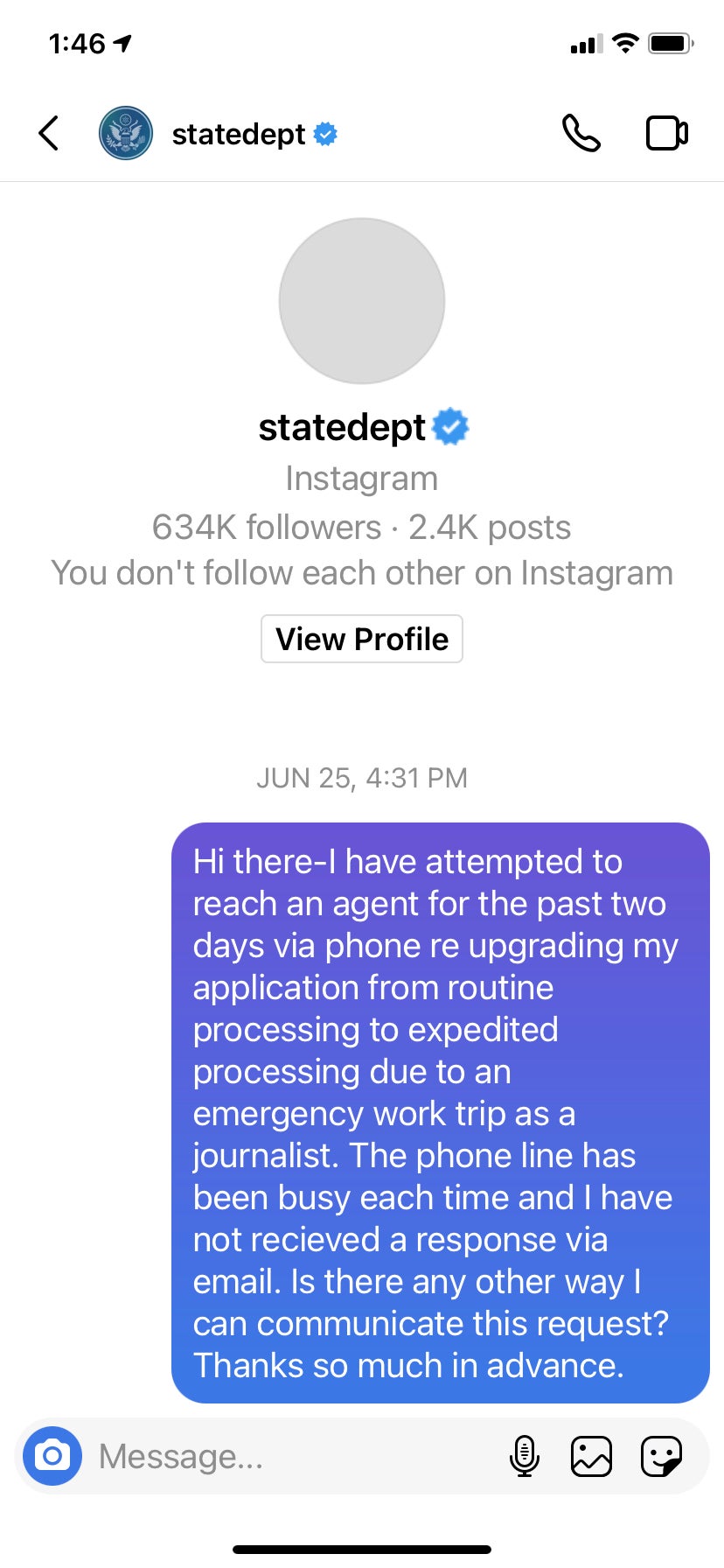Open the sticker picker
The width and height of the screenshot is (724, 1568).
pos(660,1456)
